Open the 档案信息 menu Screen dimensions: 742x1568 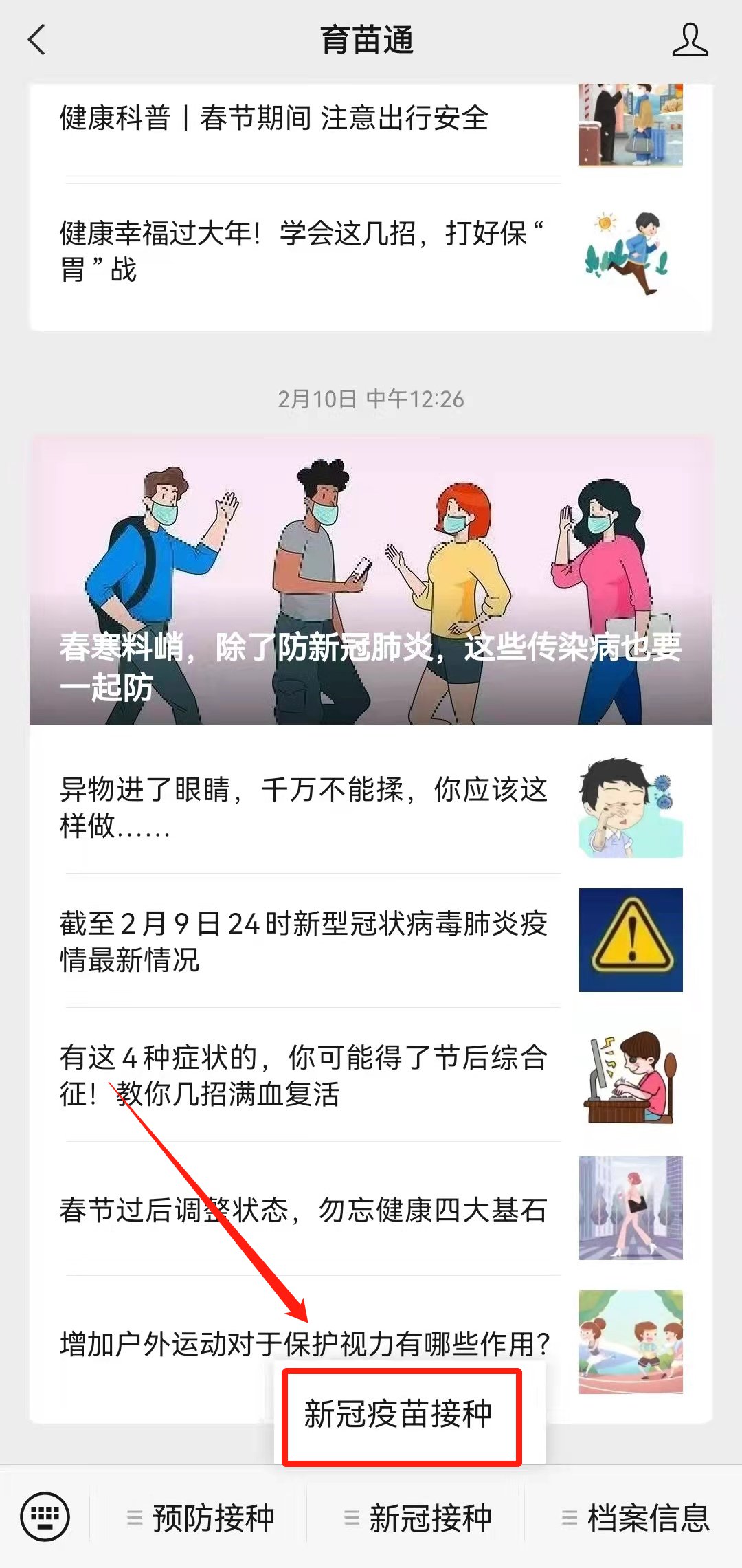click(x=636, y=1517)
